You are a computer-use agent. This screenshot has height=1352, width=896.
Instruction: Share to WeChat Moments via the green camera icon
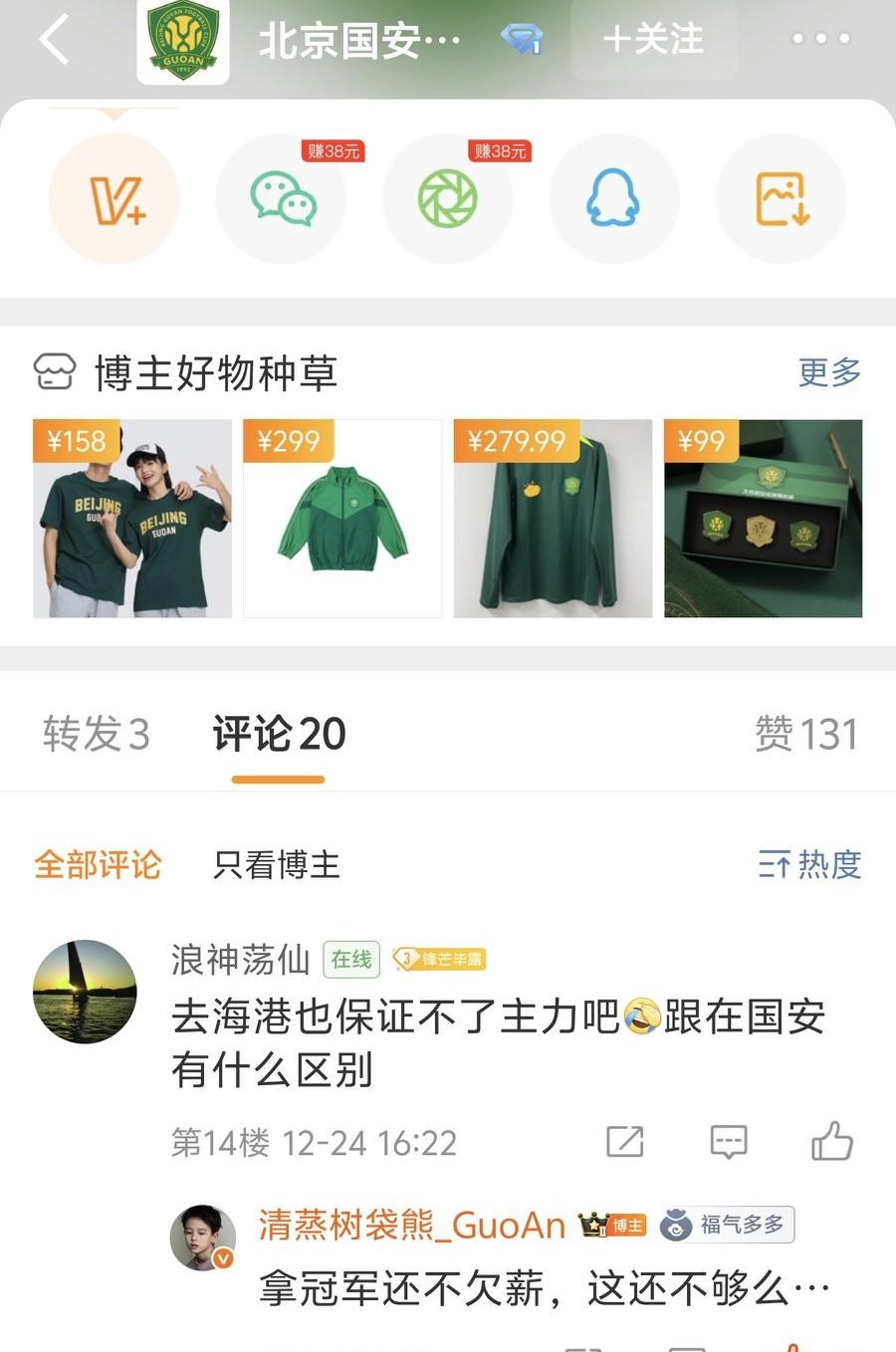448,197
